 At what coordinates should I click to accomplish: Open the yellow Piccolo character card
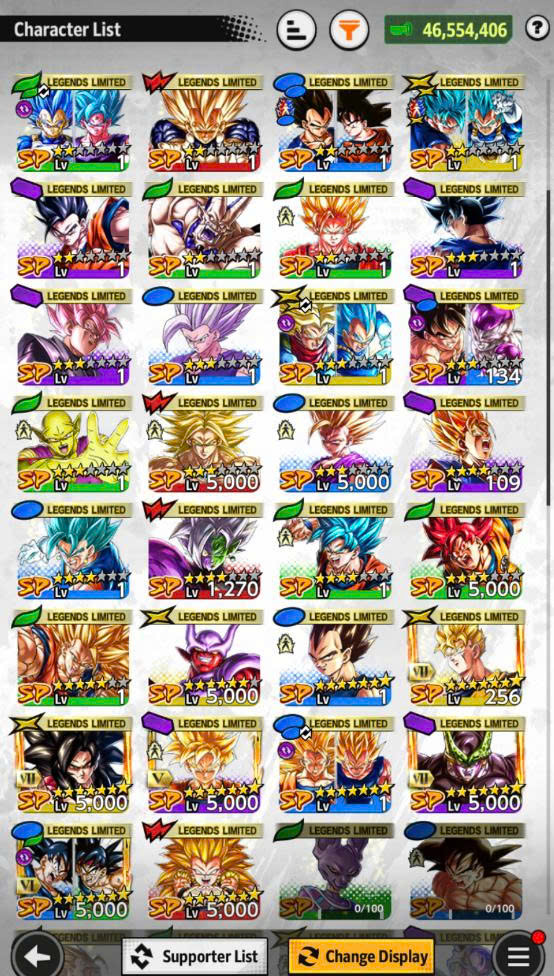click(x=73, y=443)
